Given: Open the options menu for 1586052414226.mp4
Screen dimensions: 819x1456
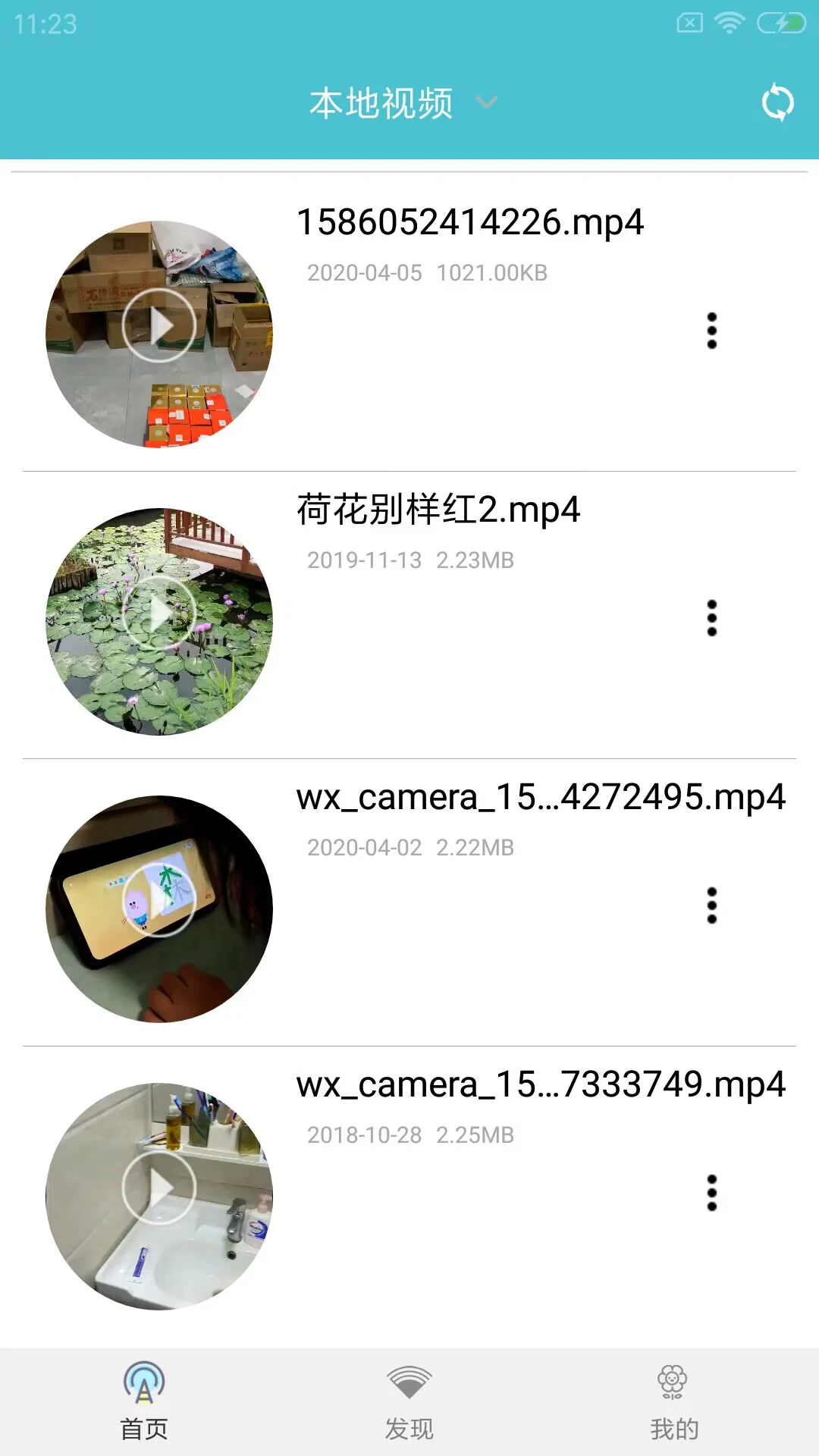Looking at the screenshot, I should pos(711,331).
